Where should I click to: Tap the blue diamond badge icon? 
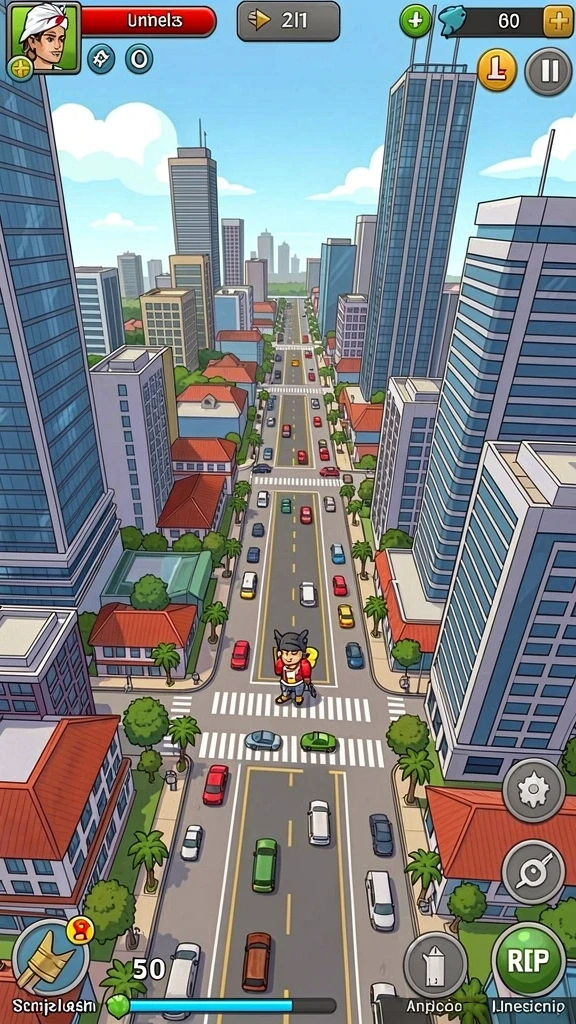101,59
